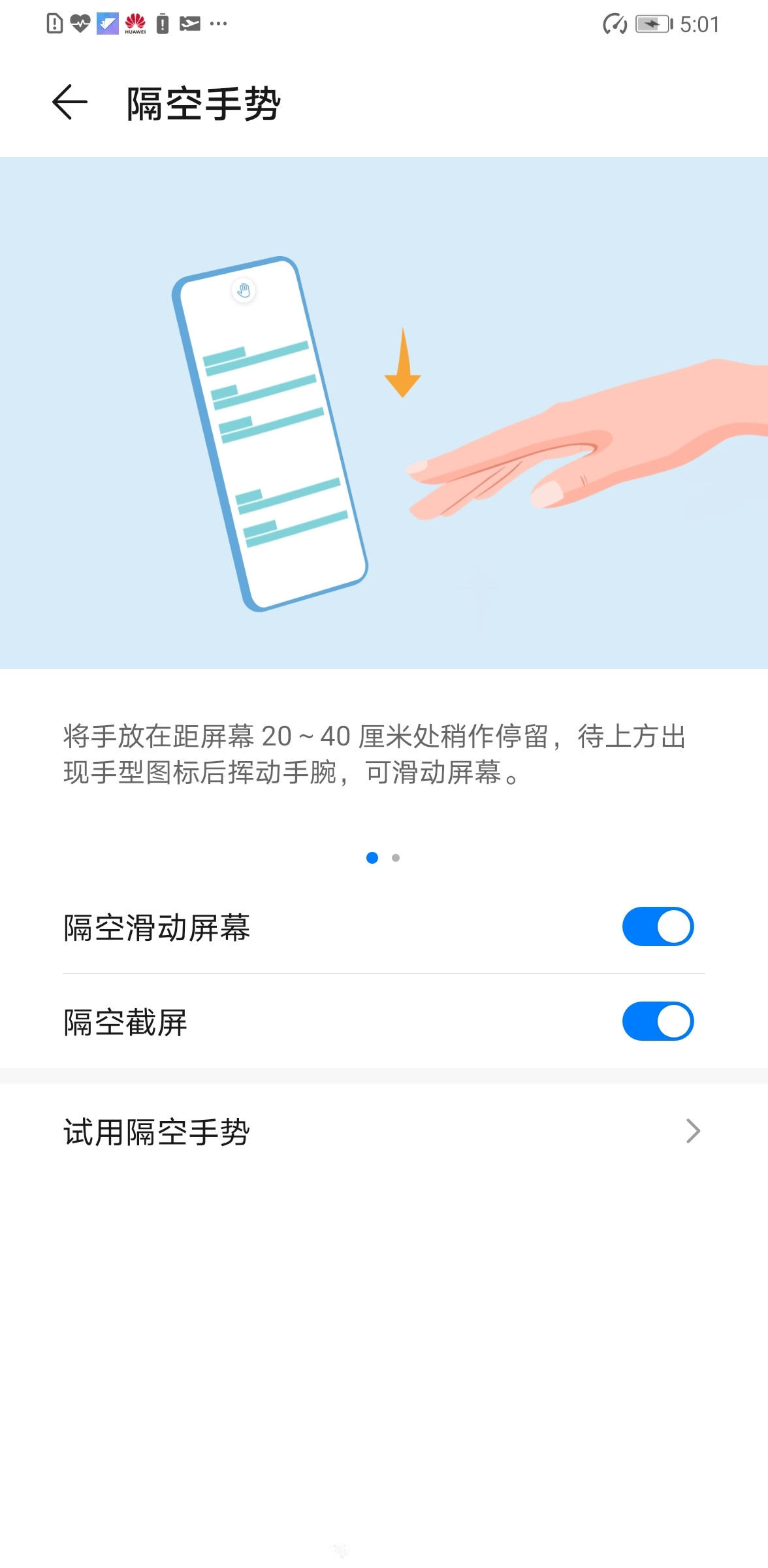Tap the airplane mode message icon
The width and height of the screenshot is (768, 1568).
point(189,23)
